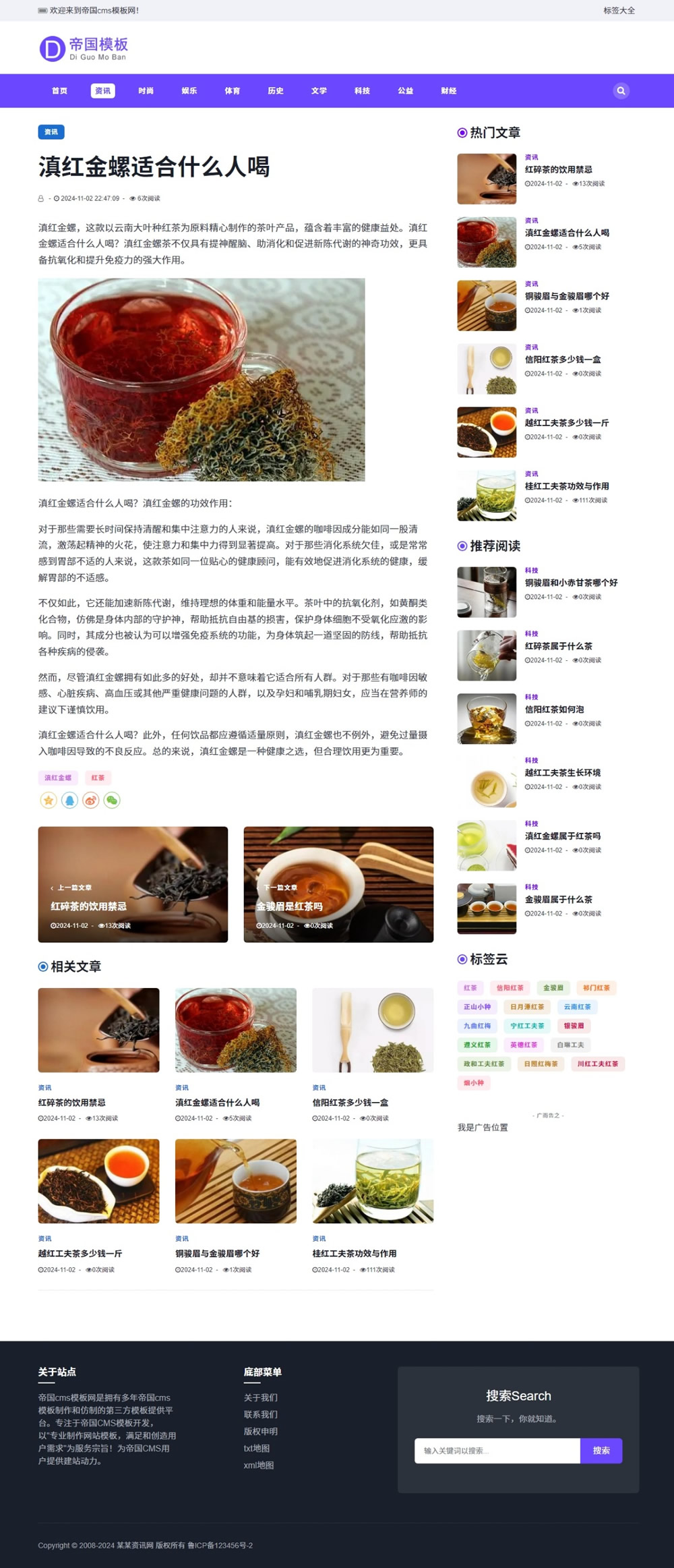This screenshot has width=674, height=1568.
Task: Tap the 滇红金螺 tag under the article
Action: [58, 778]
